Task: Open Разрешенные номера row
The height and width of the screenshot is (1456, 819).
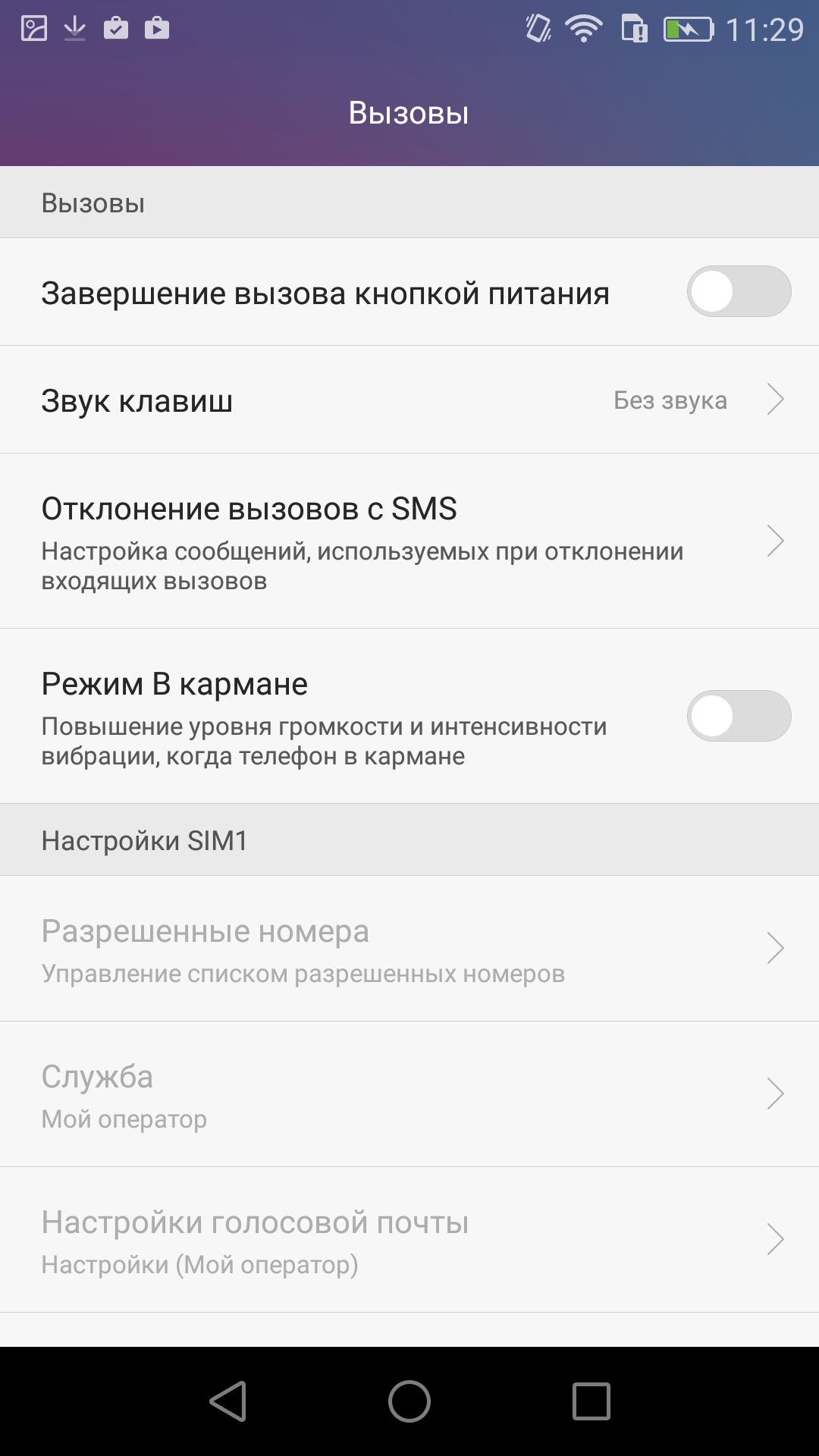Action: pos(409,949)
